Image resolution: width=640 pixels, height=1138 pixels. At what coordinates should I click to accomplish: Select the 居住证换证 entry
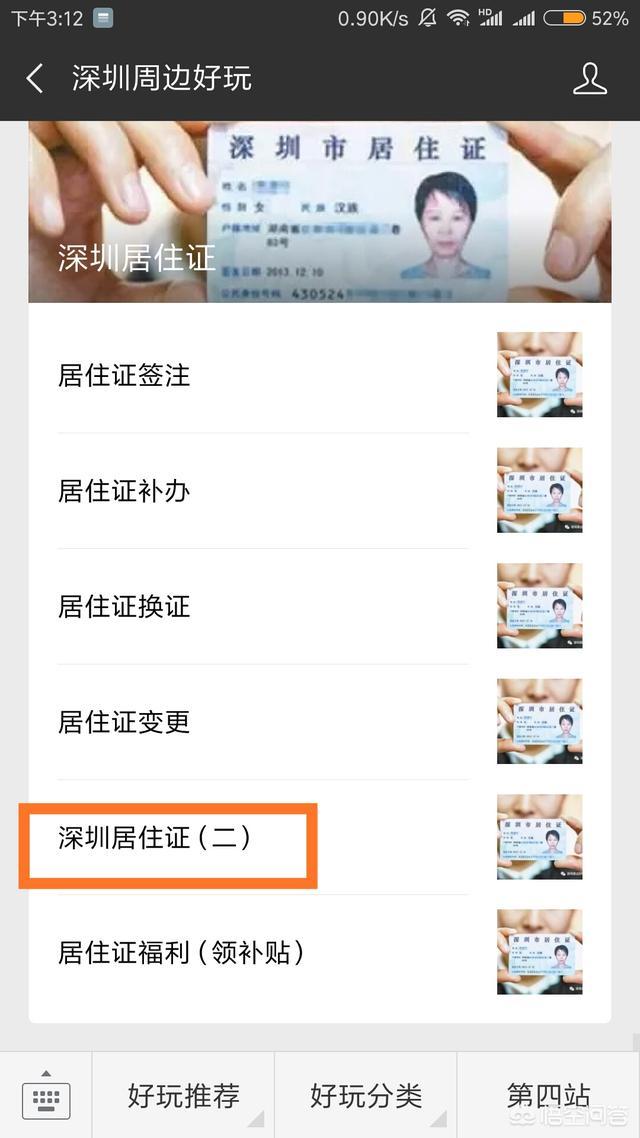click(320, 606)
